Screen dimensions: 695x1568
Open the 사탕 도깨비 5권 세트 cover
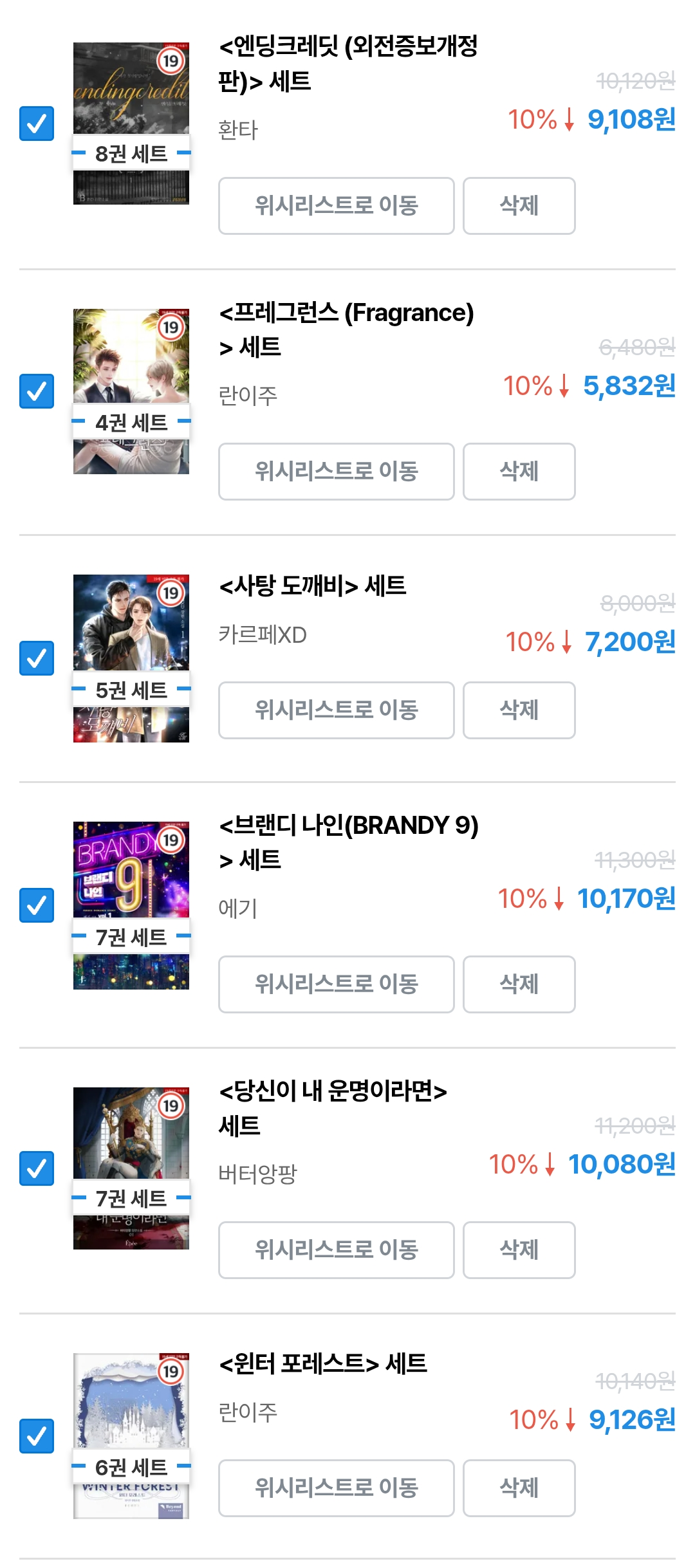pos(131,658)
